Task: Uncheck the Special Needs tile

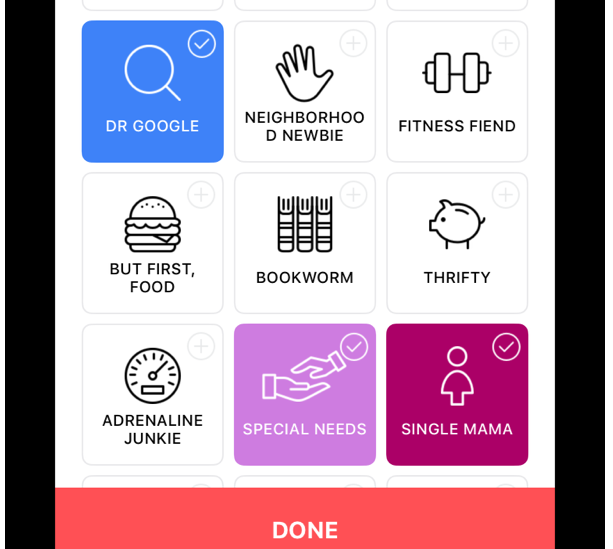Action: coord(304,394)
